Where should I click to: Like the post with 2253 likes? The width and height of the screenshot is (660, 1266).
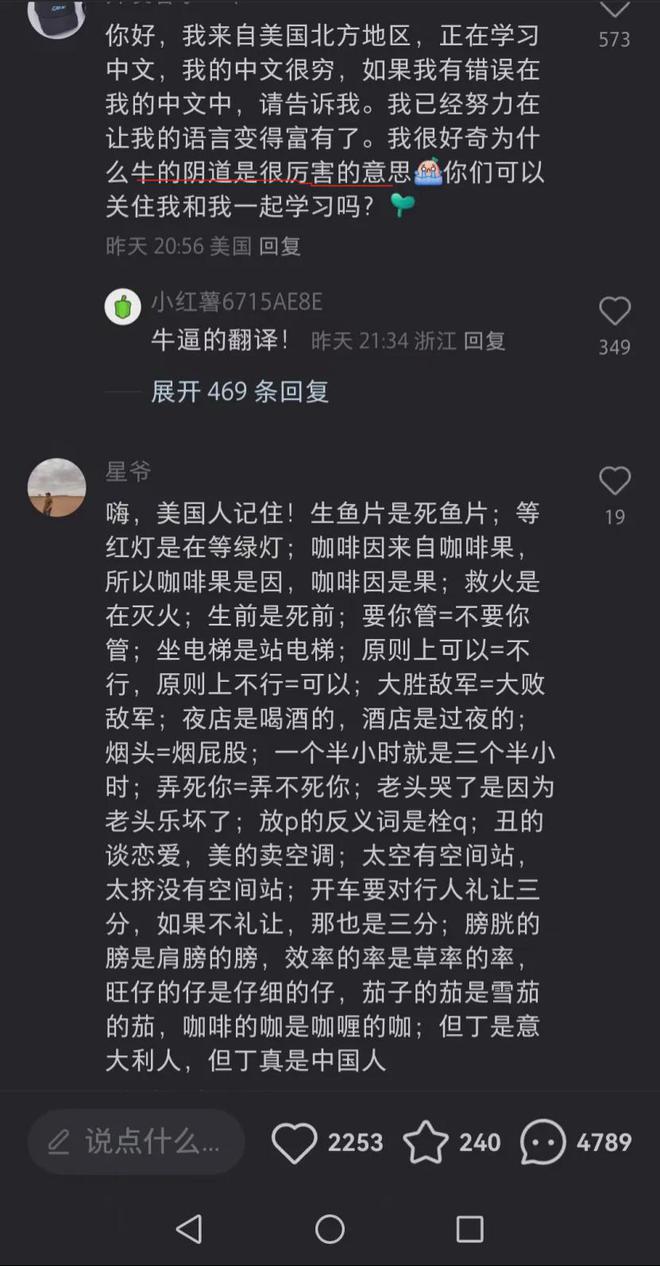[295, 1142]
